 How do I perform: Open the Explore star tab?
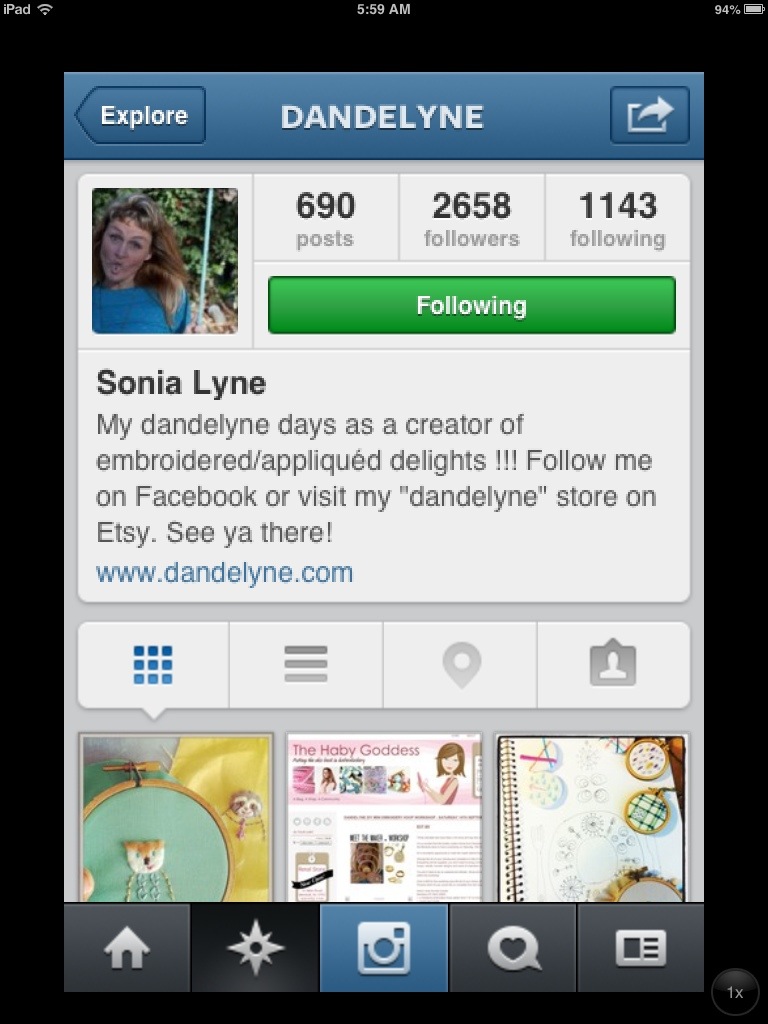pos(255,948)
